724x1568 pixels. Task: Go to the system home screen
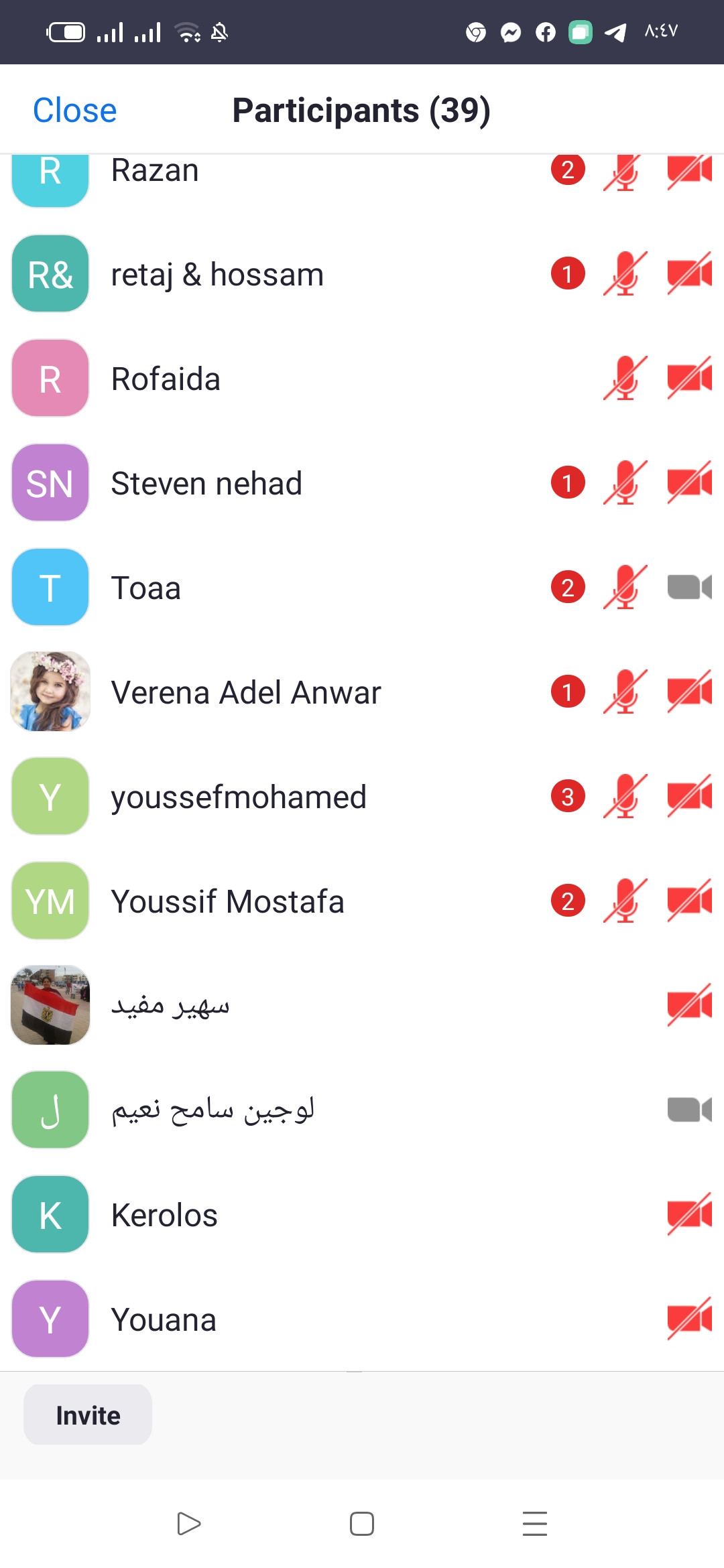click(362, 1524)
